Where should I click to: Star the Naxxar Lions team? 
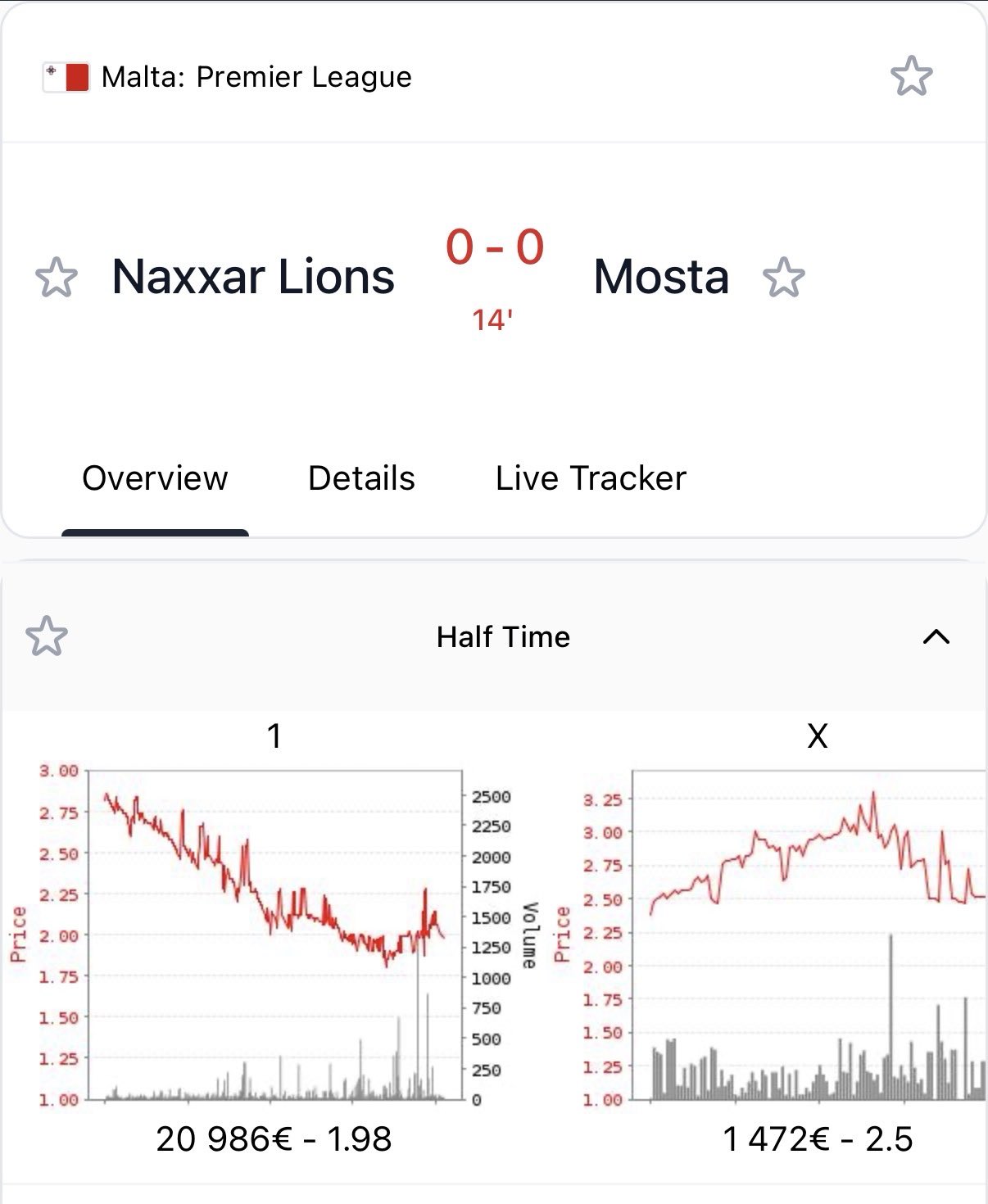coord(57,277)
